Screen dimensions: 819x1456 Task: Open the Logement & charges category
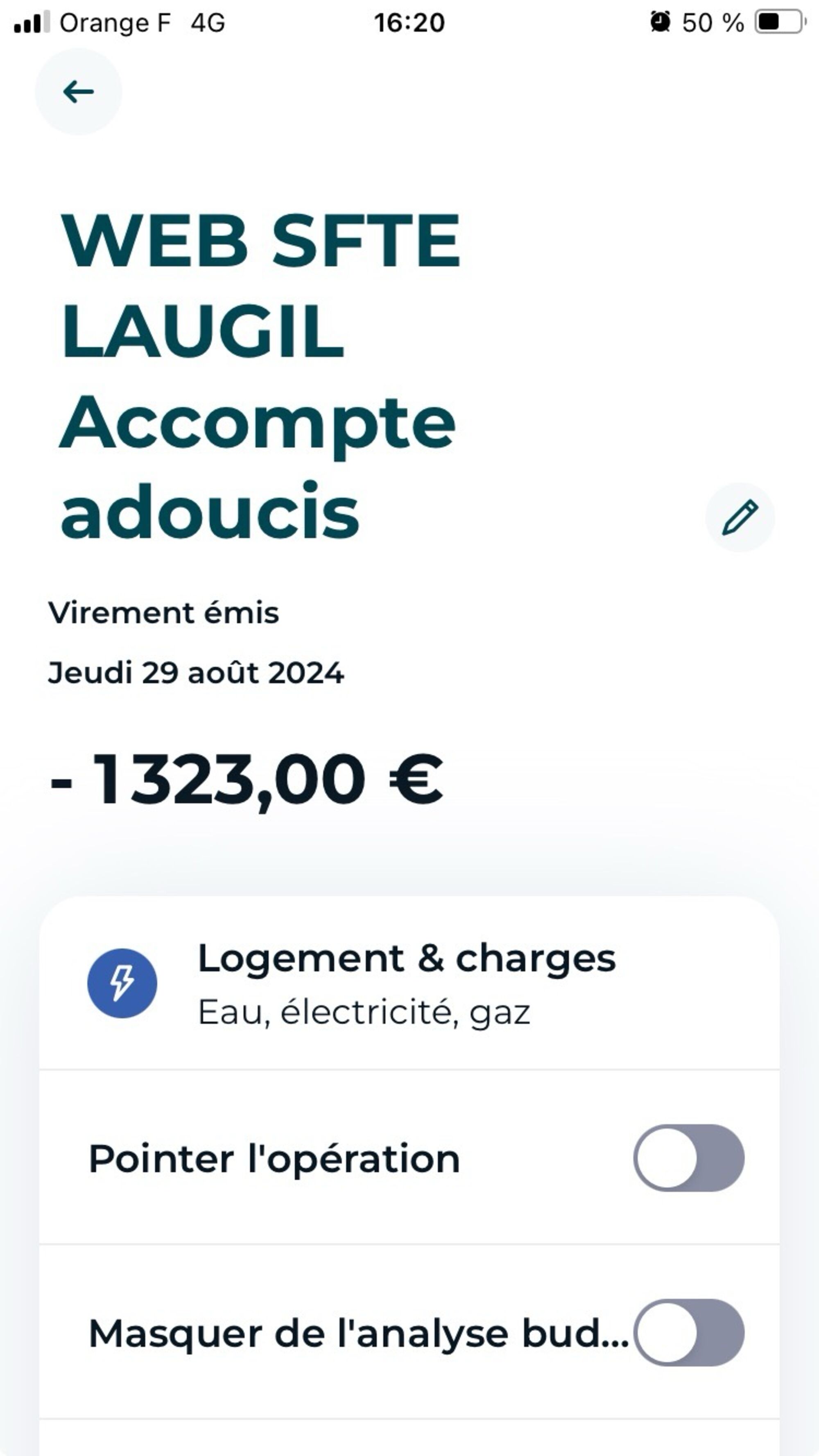click(x=407, y=984)
